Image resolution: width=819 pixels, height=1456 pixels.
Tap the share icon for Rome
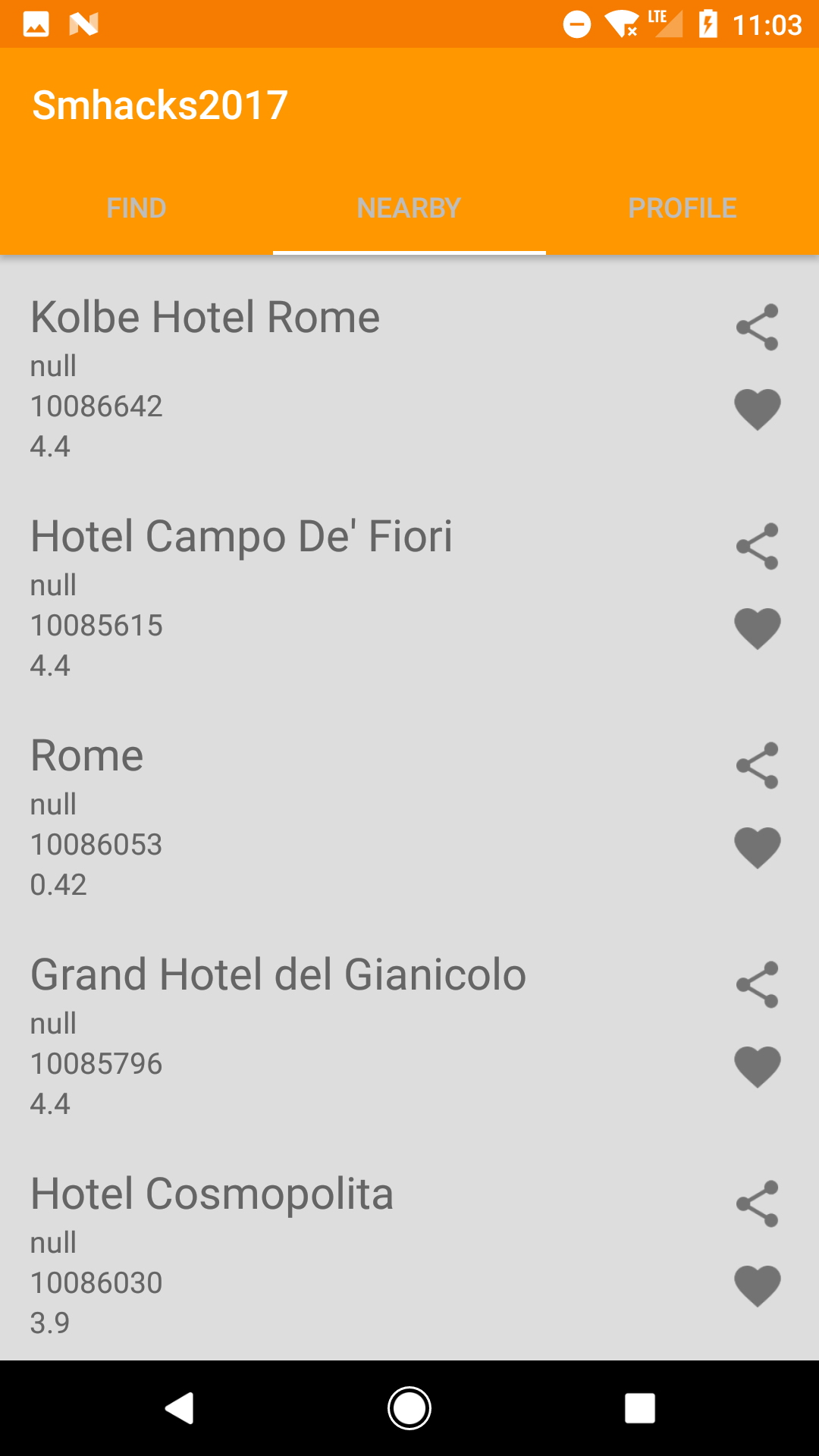(757, 765)
